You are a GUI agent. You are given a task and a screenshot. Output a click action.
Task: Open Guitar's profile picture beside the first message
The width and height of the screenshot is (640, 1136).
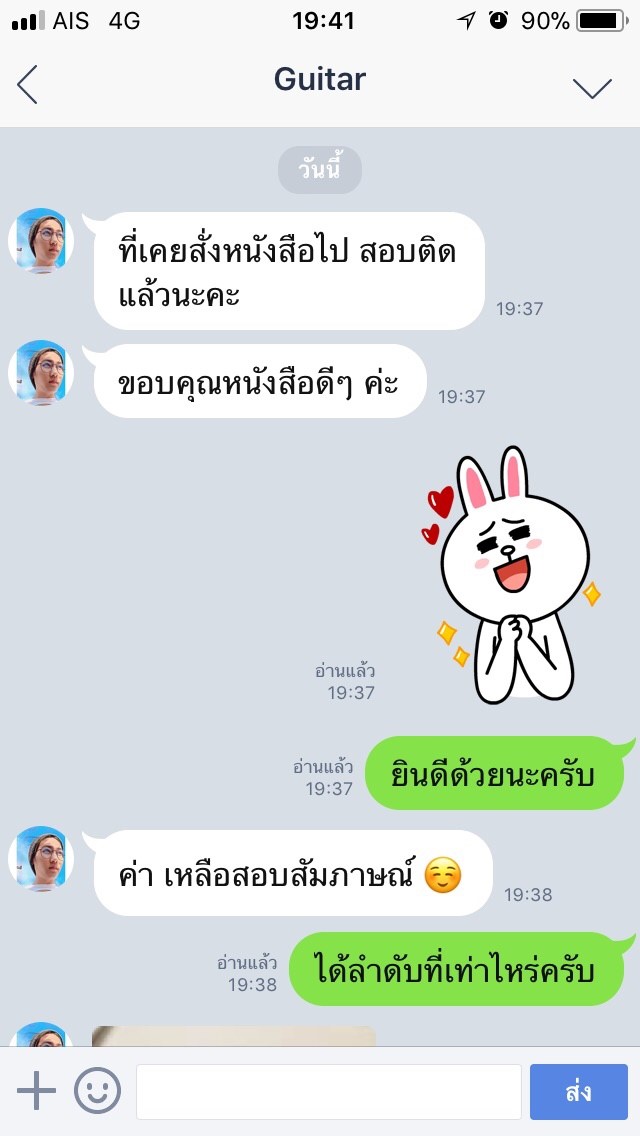click(42, 241)
